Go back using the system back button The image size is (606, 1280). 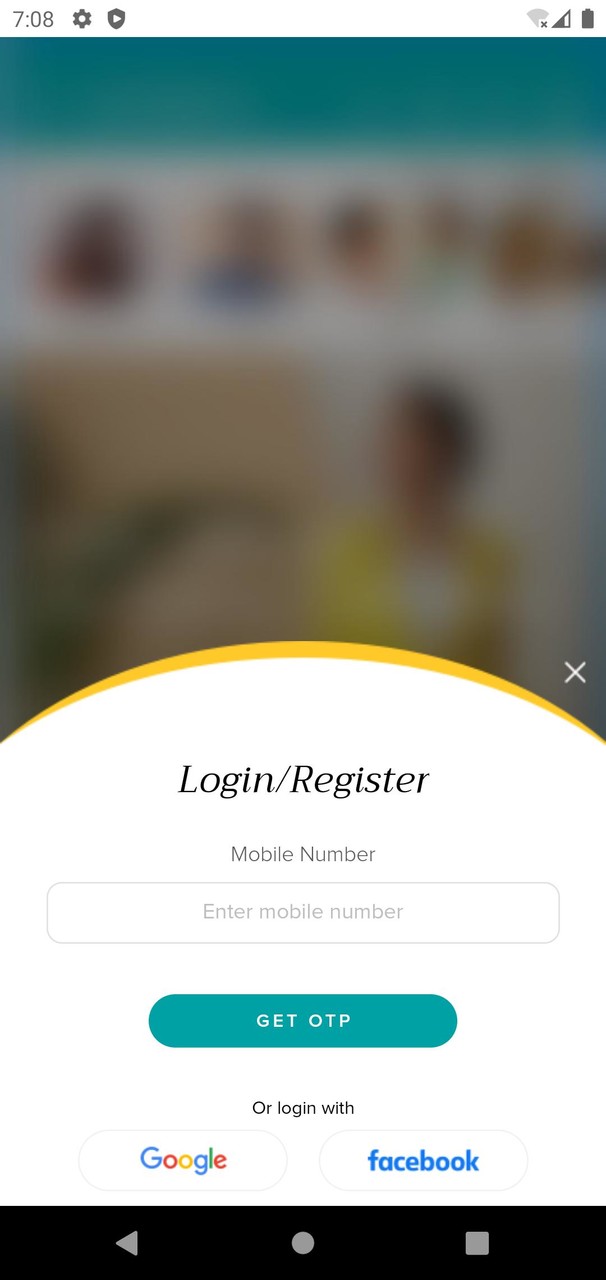(x=127, y=1242)
